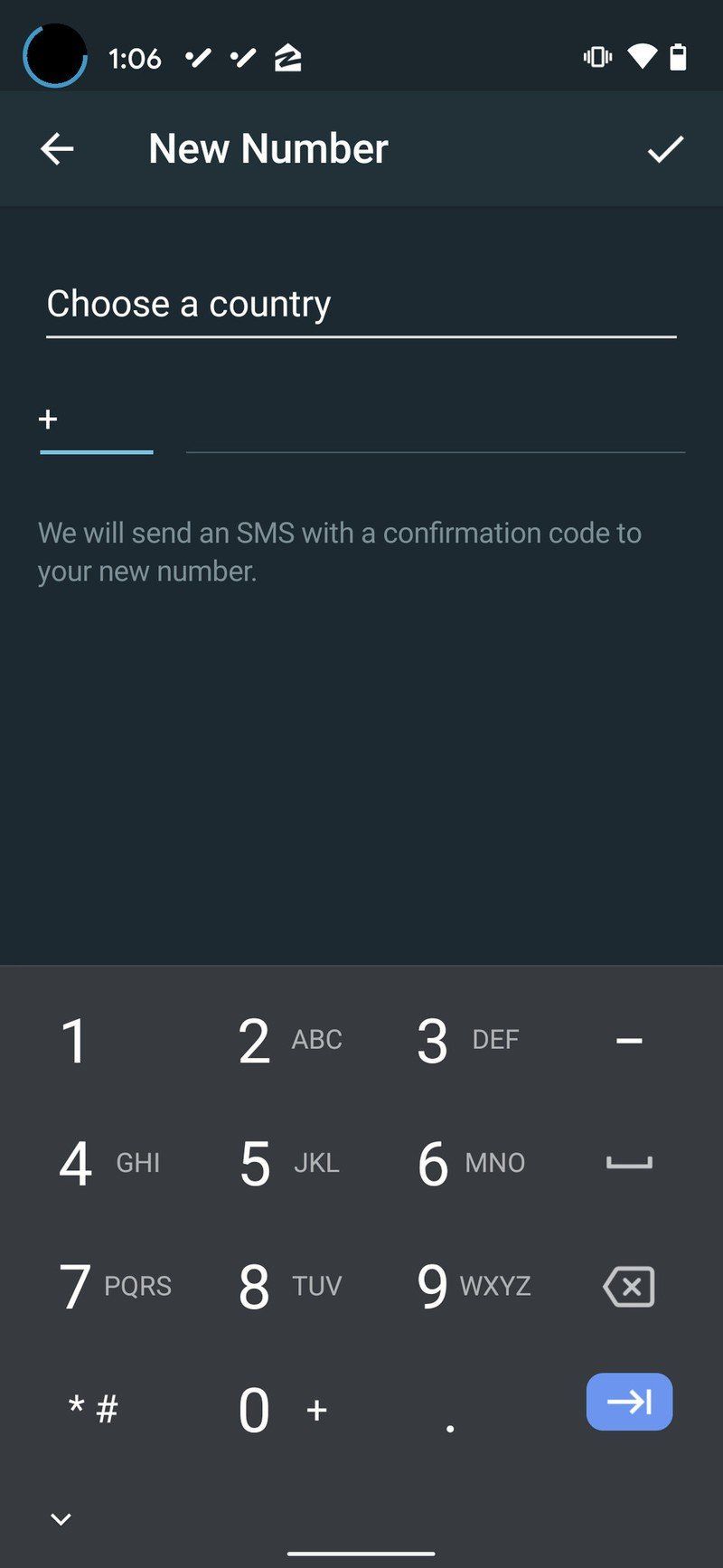
Task: Tap the loading circle avatar in the status bar
Action: point(55,55)
